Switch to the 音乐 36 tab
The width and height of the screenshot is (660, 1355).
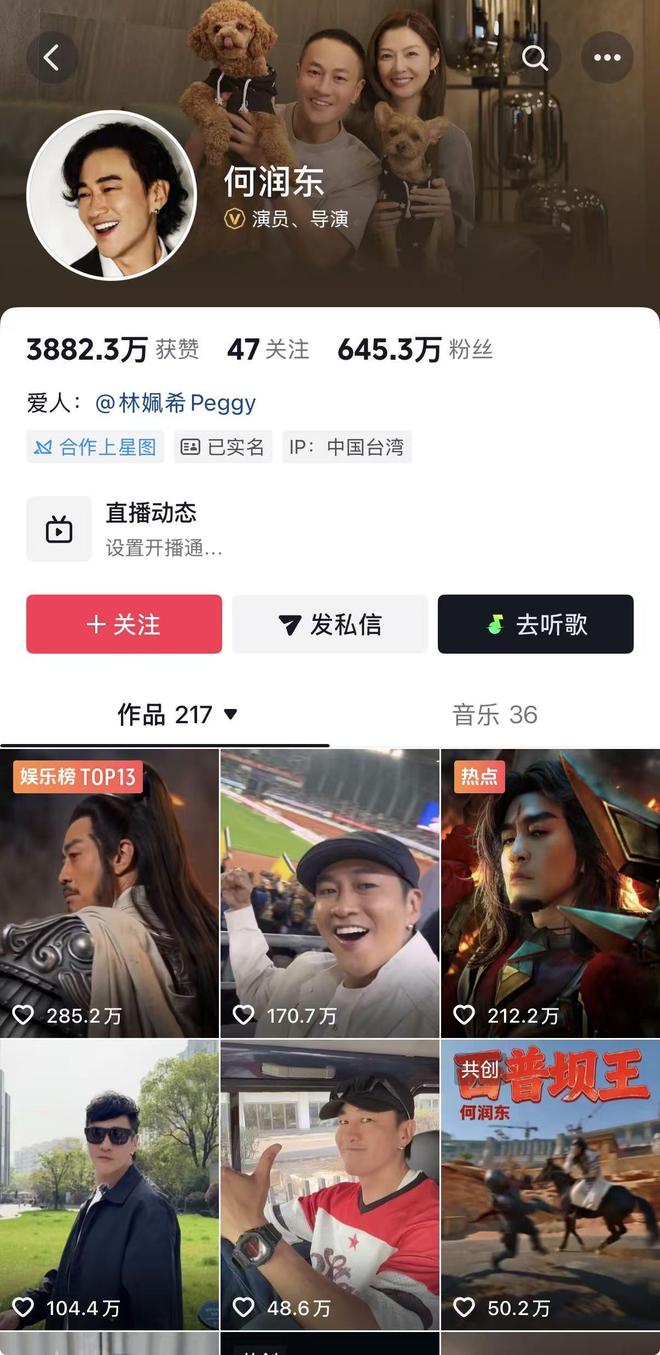(494, 714)
